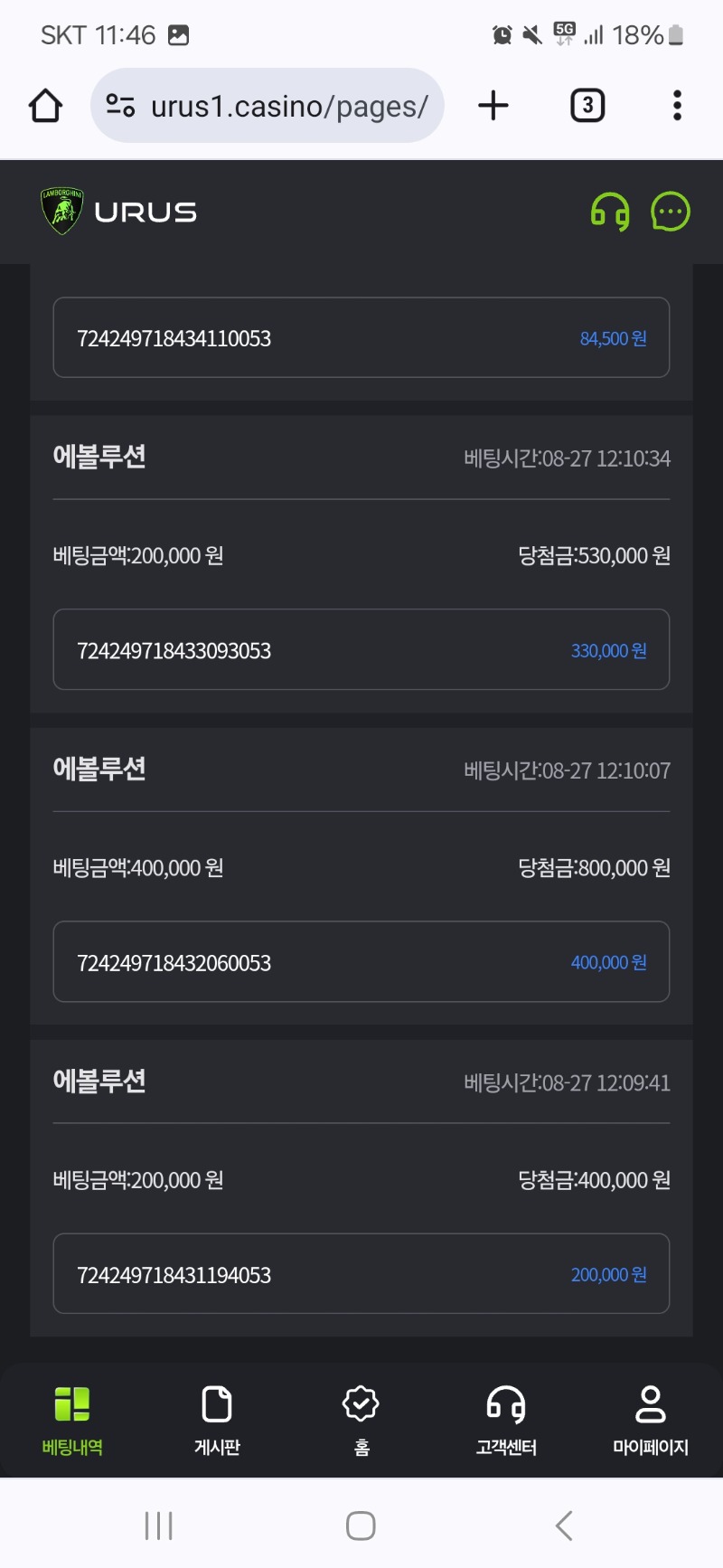The width and height of the screenshot is (723, 1568).
Task: Go to the 홈 tab
Action: 361,1421
